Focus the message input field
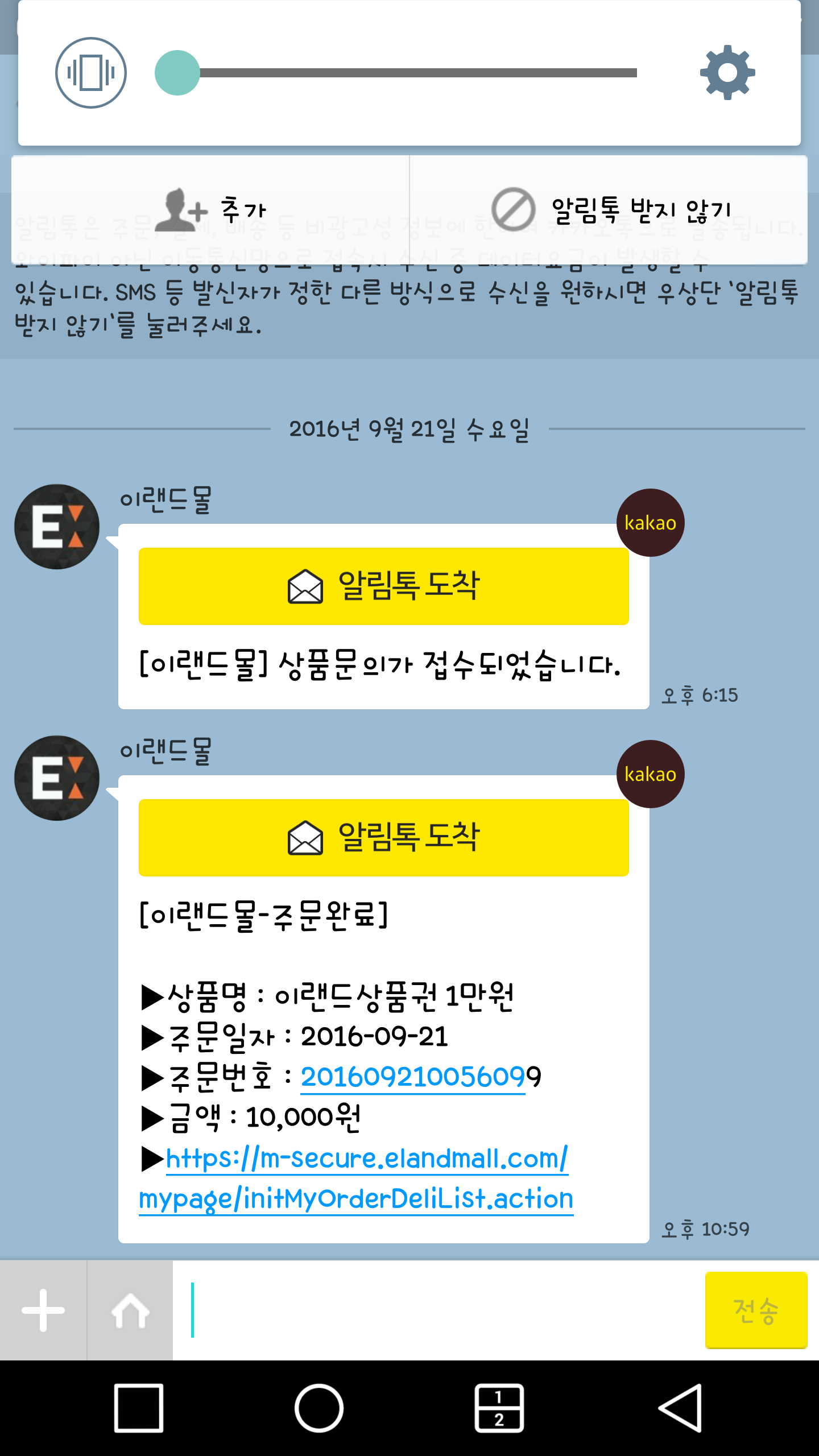The height and width of the screenshot is (1456, 819). 438,1310
